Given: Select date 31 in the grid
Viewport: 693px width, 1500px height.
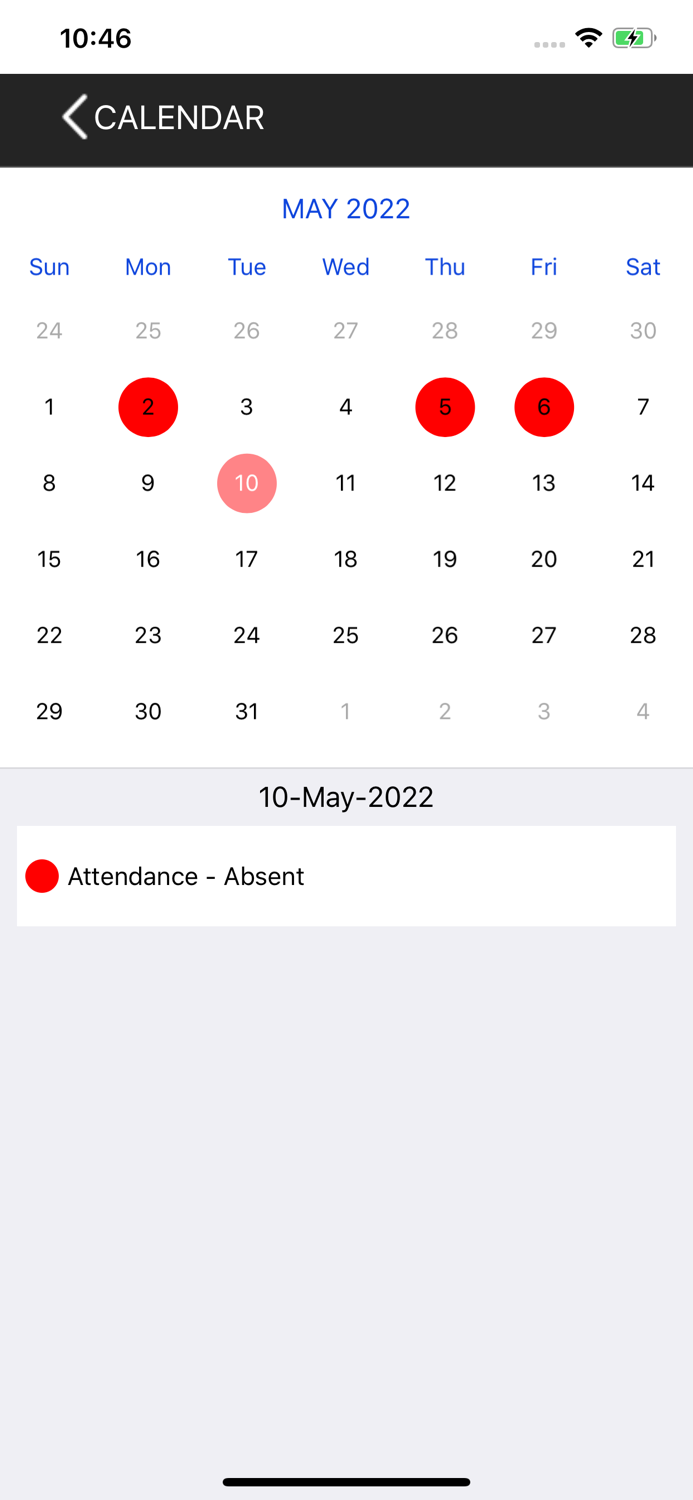Looking at the screenshot, I should click(247, 711).
